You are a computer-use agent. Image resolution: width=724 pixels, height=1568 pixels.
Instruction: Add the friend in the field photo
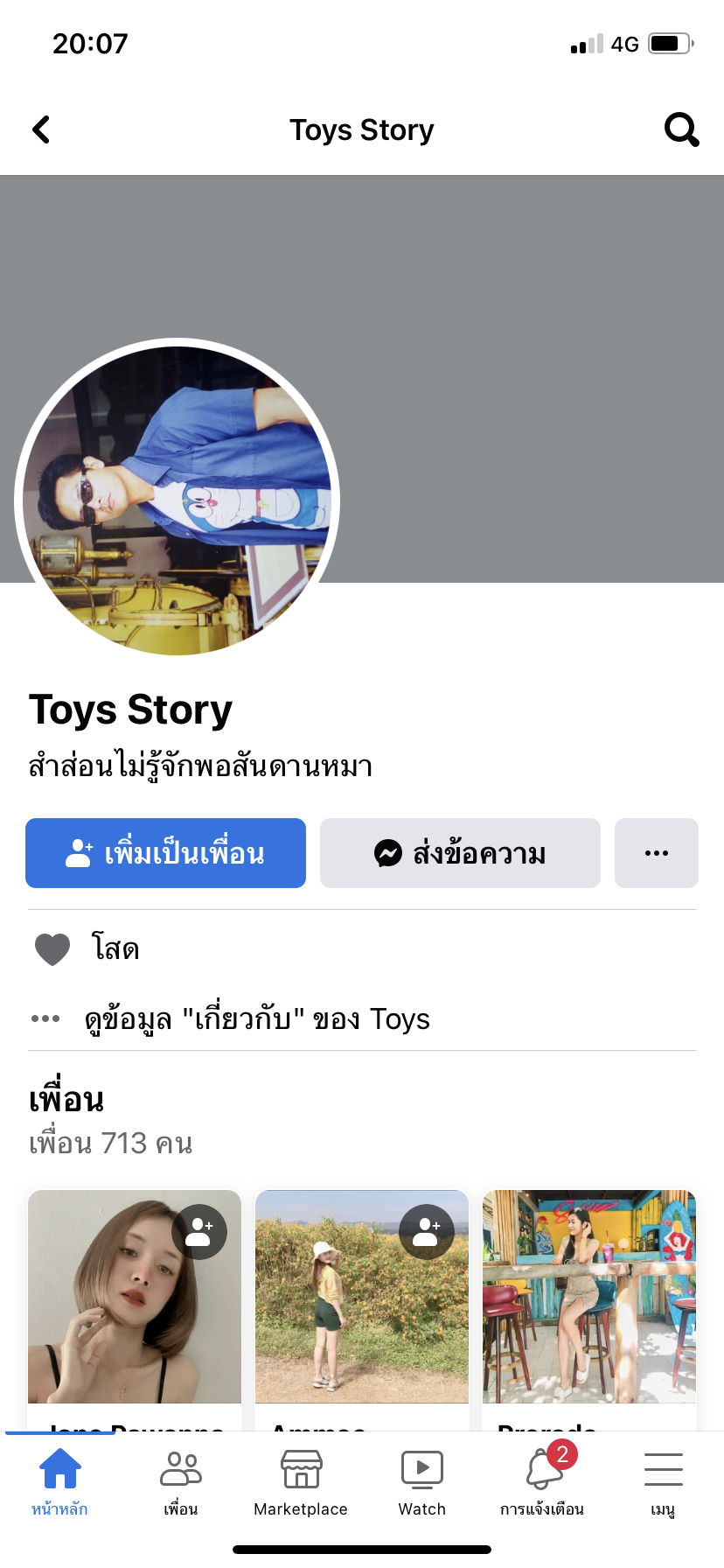pos(426,1232)
